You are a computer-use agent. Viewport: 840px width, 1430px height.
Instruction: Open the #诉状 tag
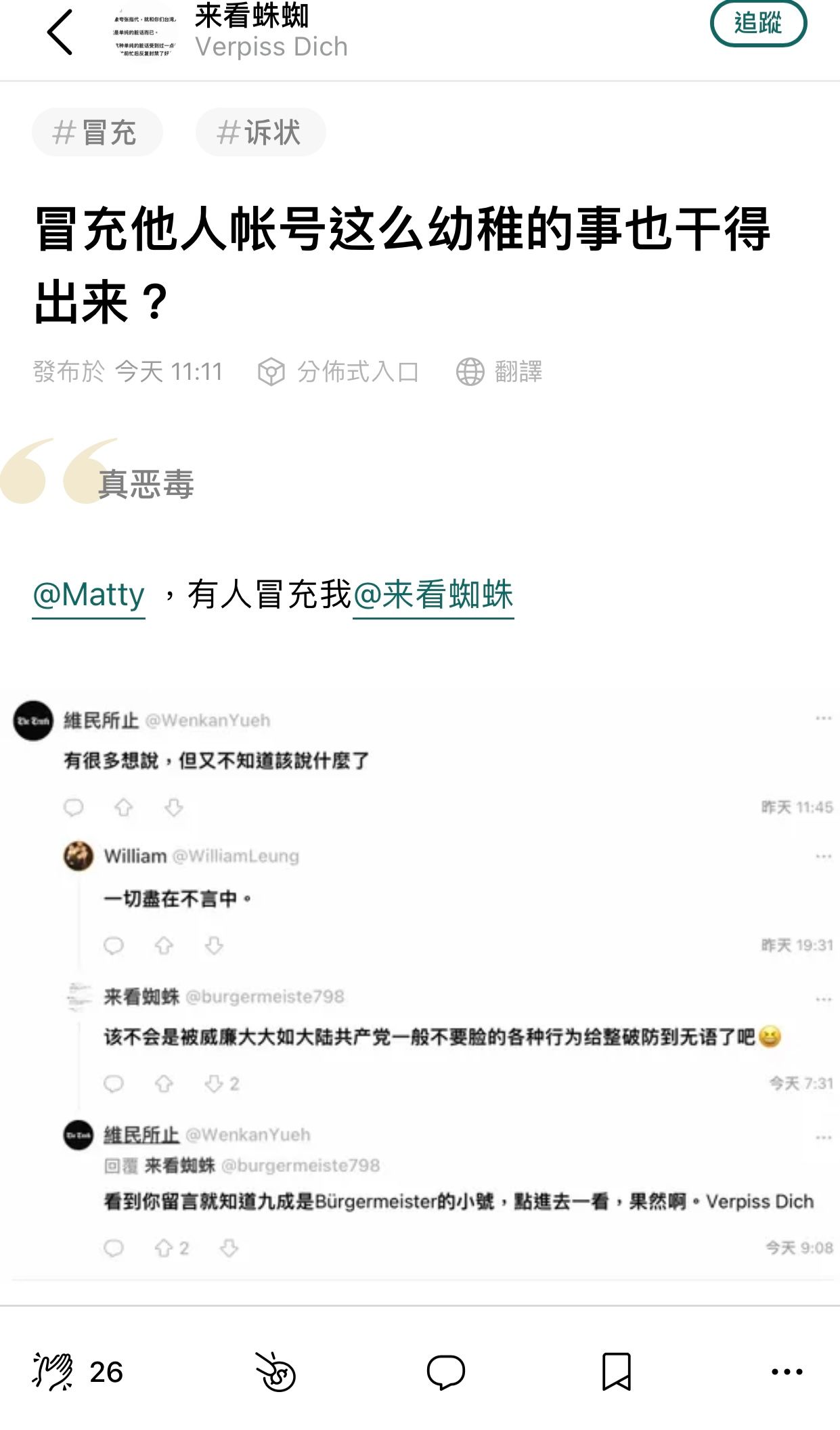point(261,132)
